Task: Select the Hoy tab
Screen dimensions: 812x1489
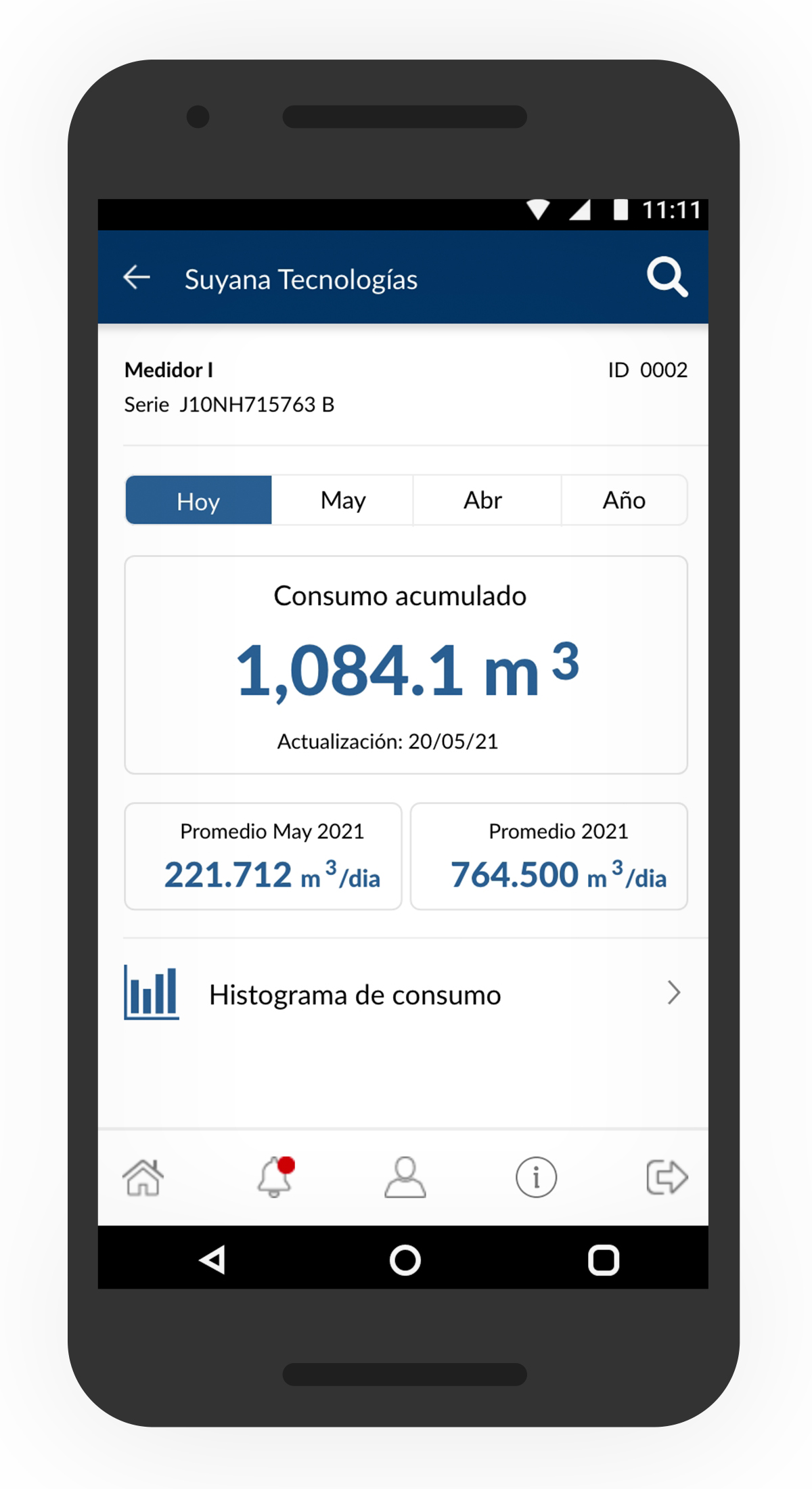Action: tap(198, 501)
